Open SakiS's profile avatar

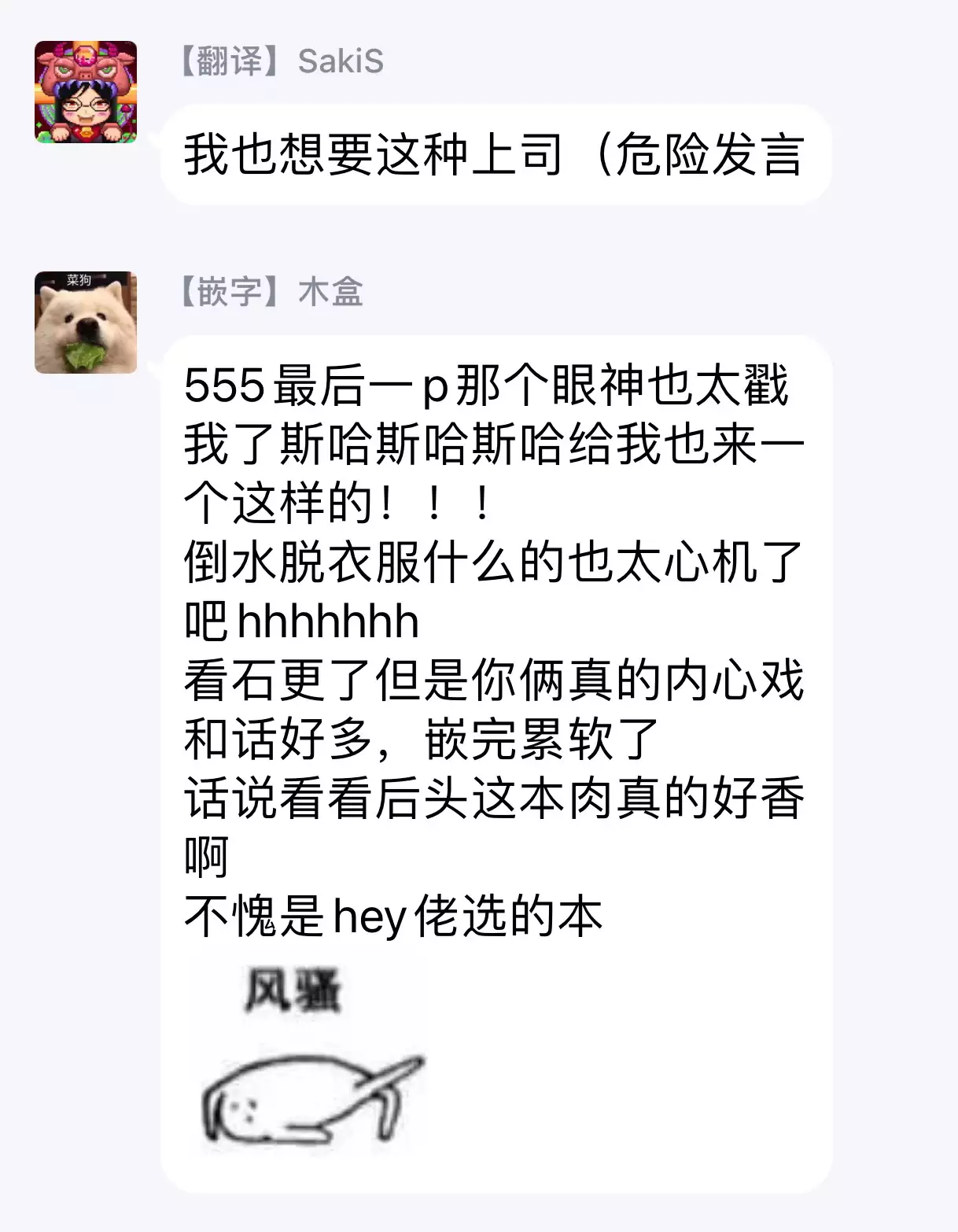(x=86, y=92)
